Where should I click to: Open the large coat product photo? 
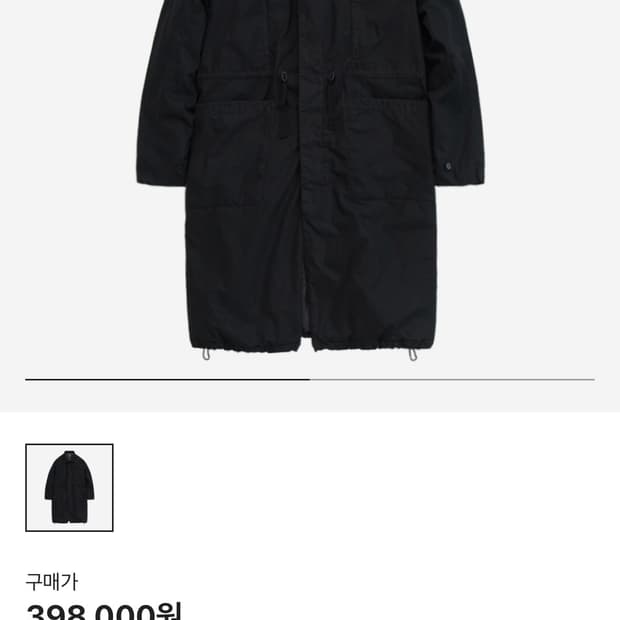tap(310, 180)
